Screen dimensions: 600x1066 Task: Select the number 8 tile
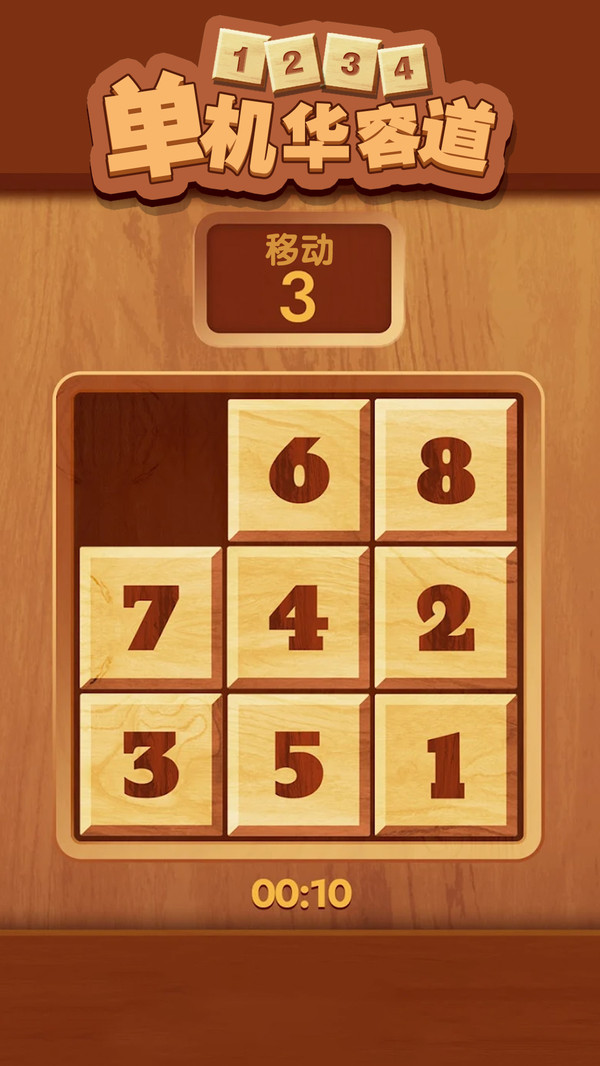point(446,470)
